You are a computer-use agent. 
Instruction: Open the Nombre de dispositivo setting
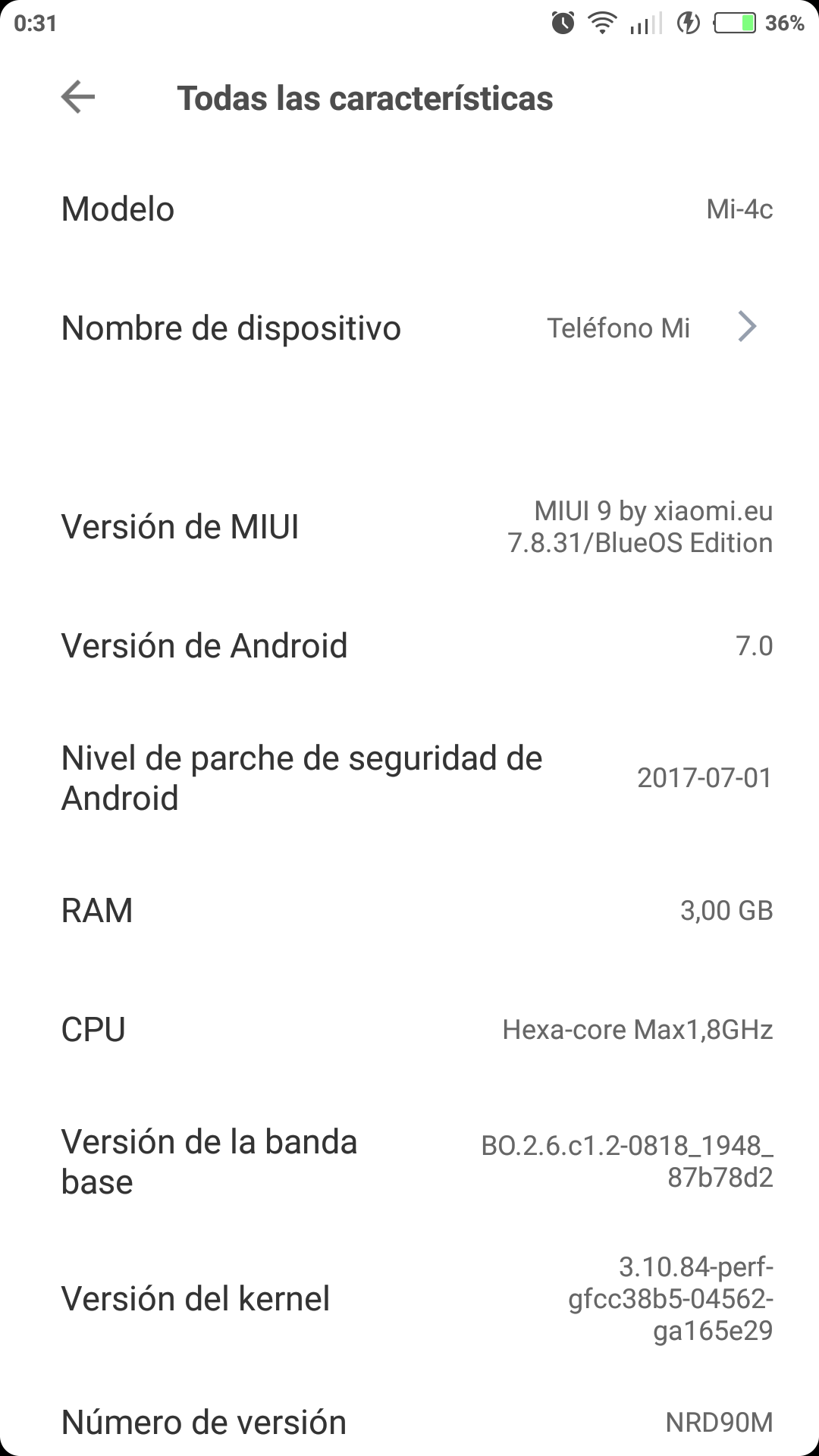click(409, 328)
